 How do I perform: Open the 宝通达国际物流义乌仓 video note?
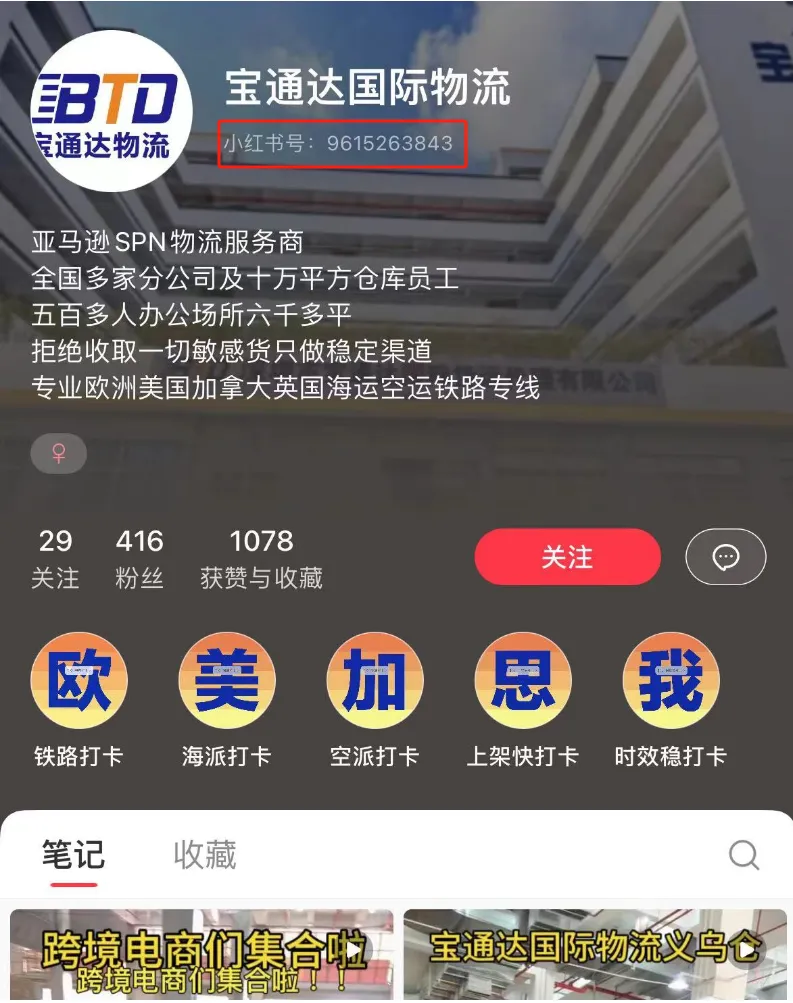point(595,955)
